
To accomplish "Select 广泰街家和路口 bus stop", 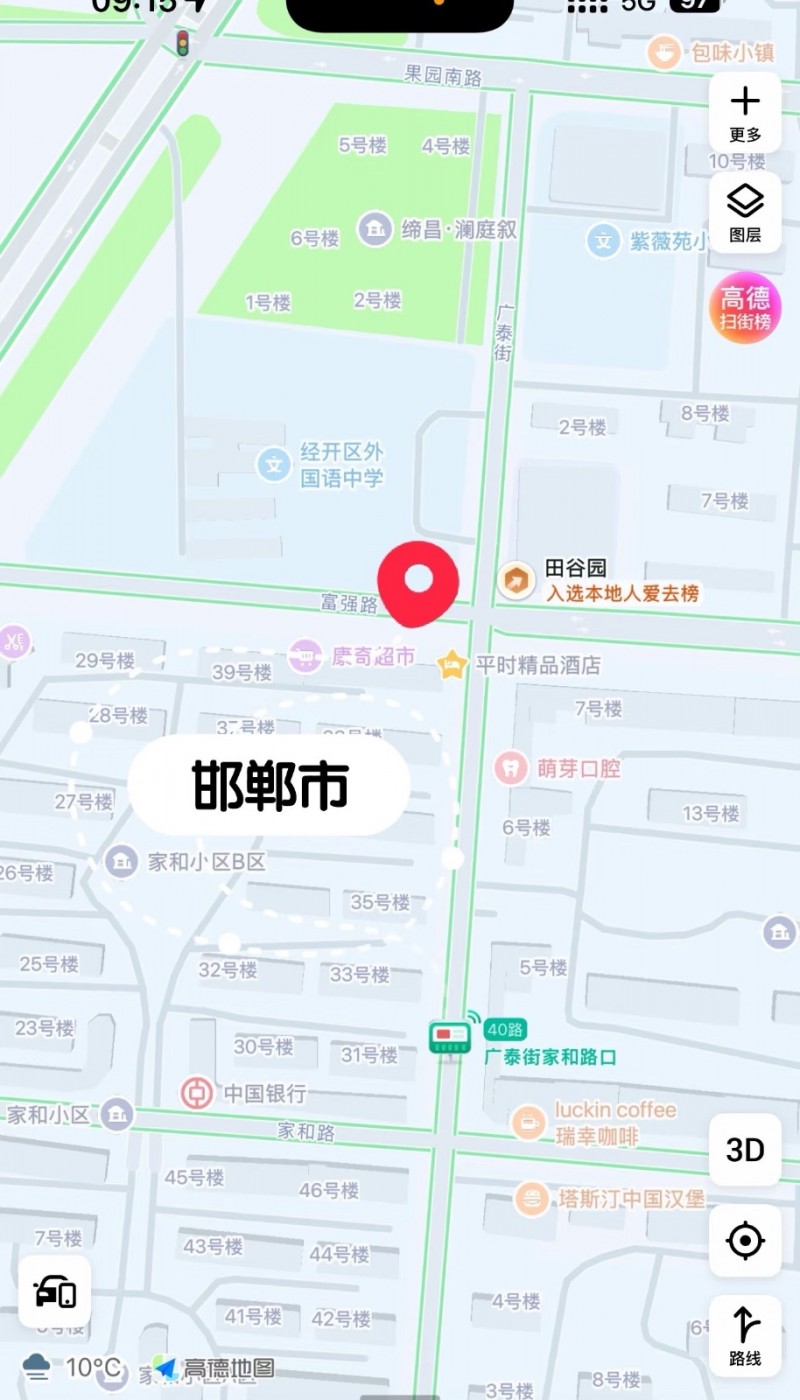I will (x=450, y=1037).
